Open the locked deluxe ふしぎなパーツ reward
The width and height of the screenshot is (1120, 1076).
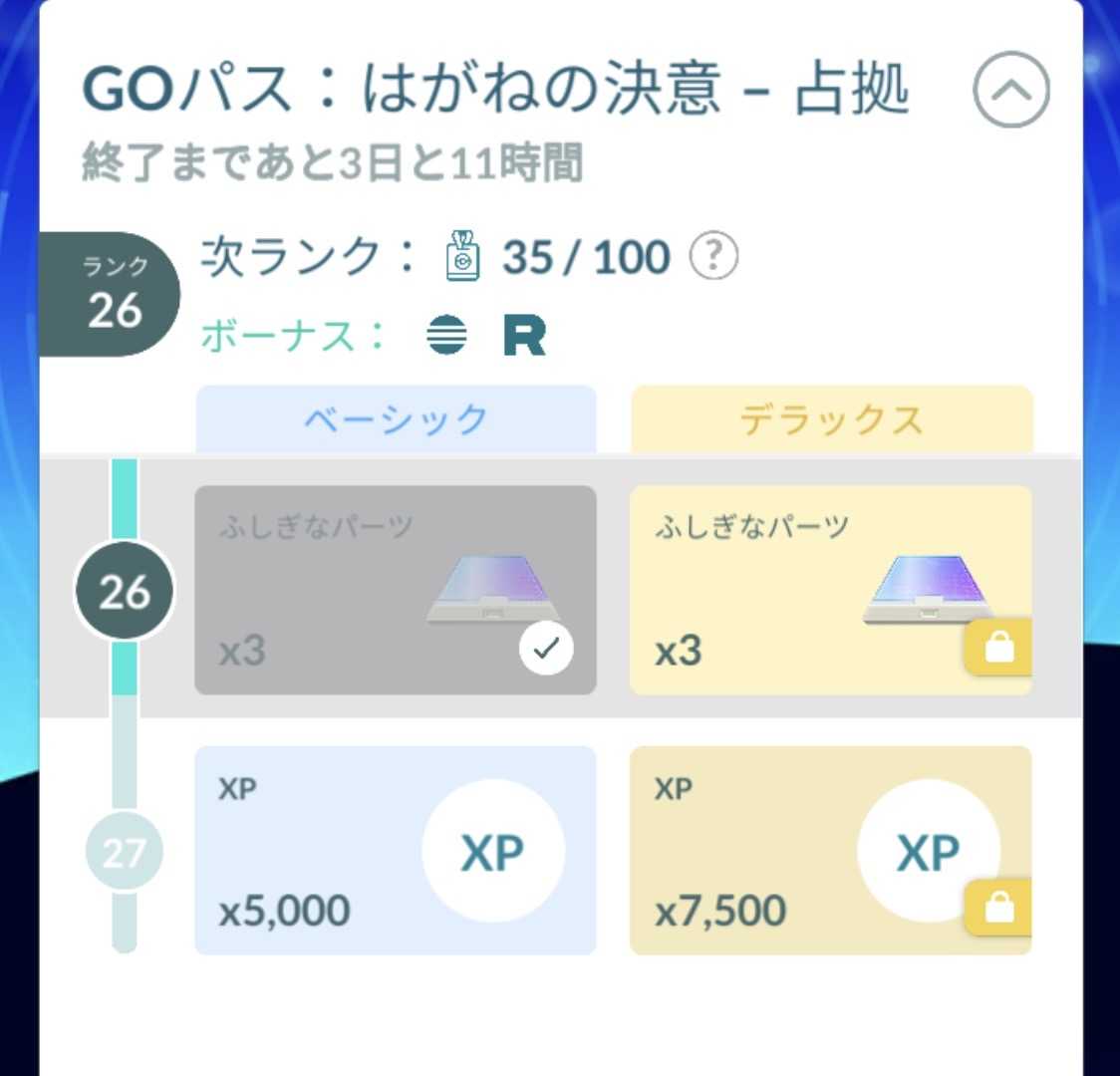click(x=831, y=590)
